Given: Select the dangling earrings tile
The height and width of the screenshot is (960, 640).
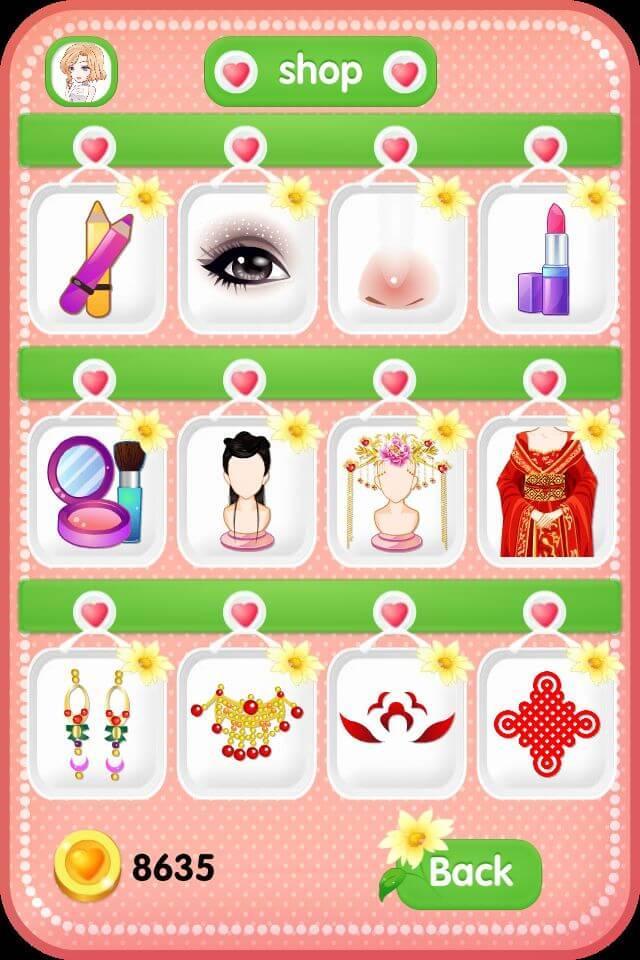Looking at the screenshot, I should tap(96, 724).
